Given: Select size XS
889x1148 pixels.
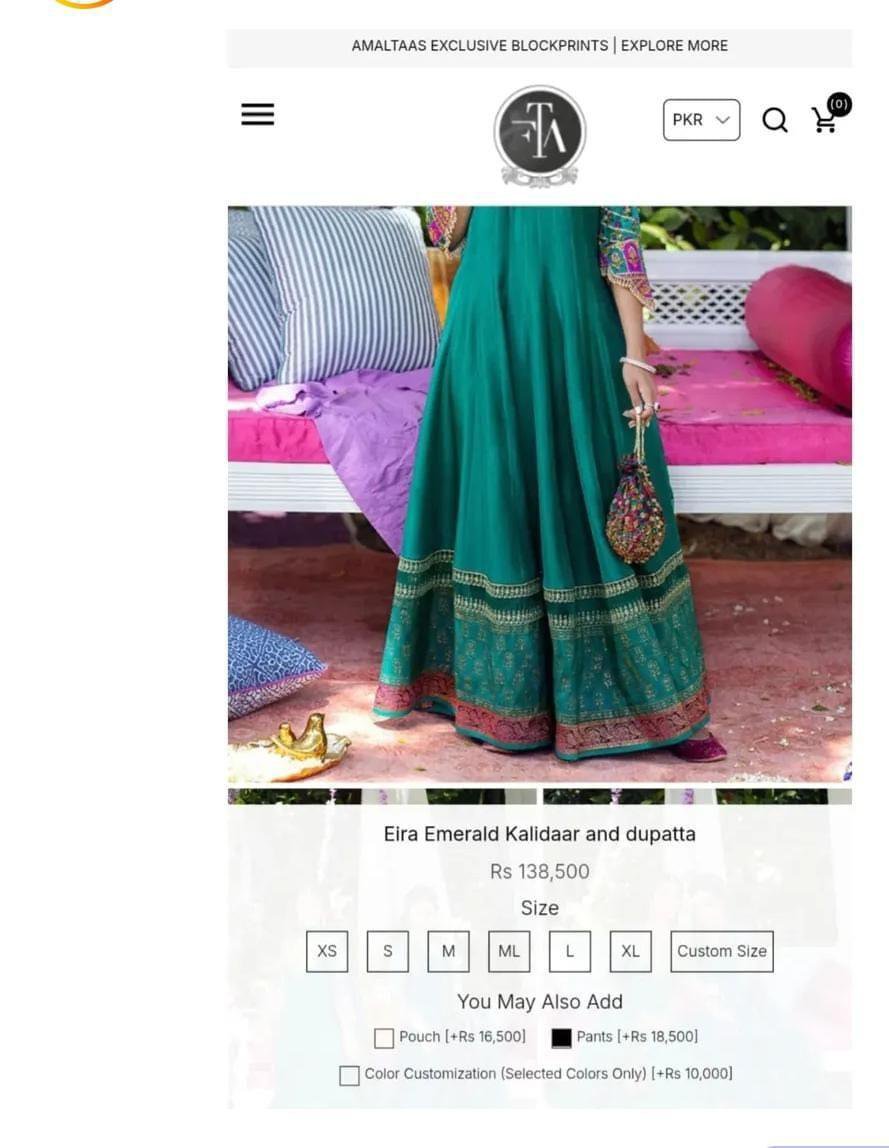Looking at the screenshot, I should [327, 951].
